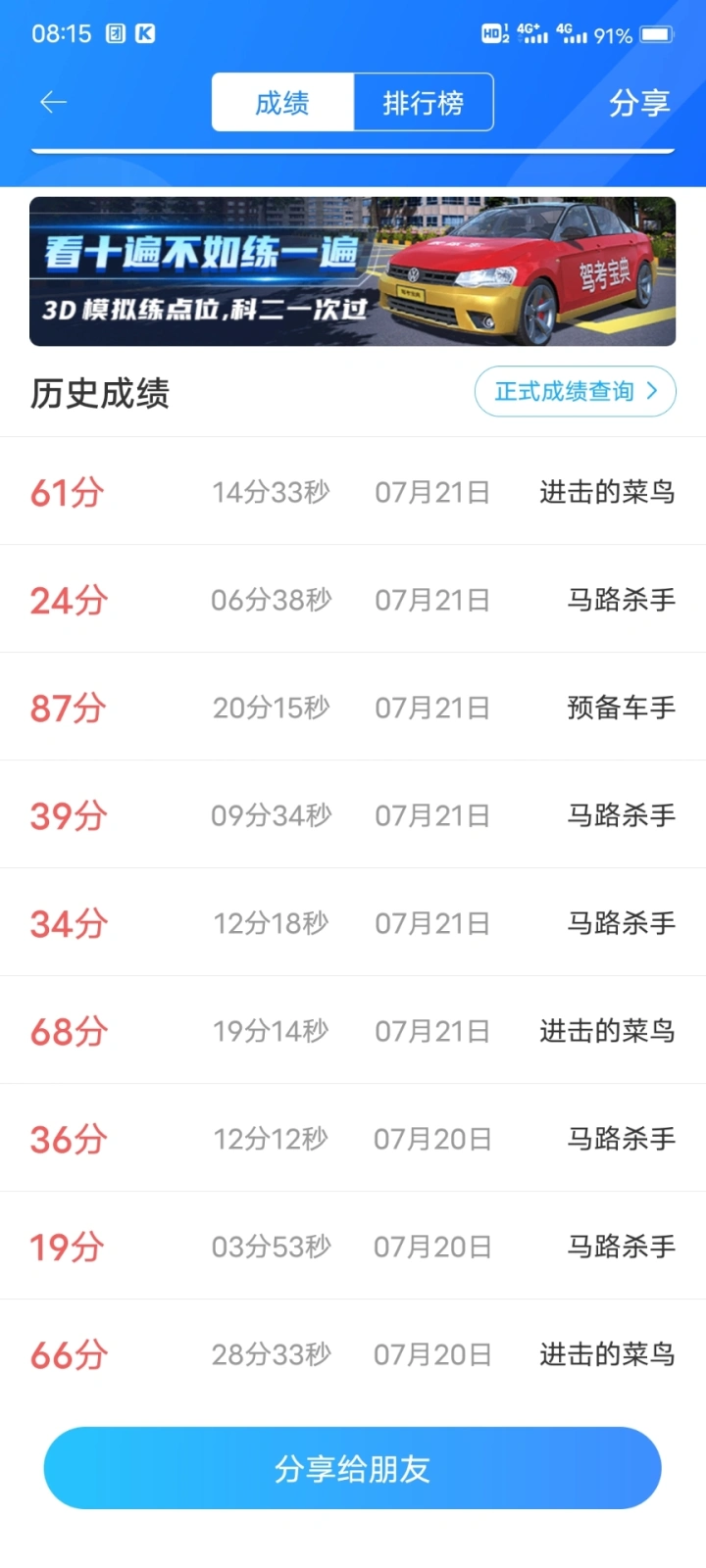The height and width of the screenshot is (1568, 706).
Task: Select the 成绩 tab
Action: point(282,102)
